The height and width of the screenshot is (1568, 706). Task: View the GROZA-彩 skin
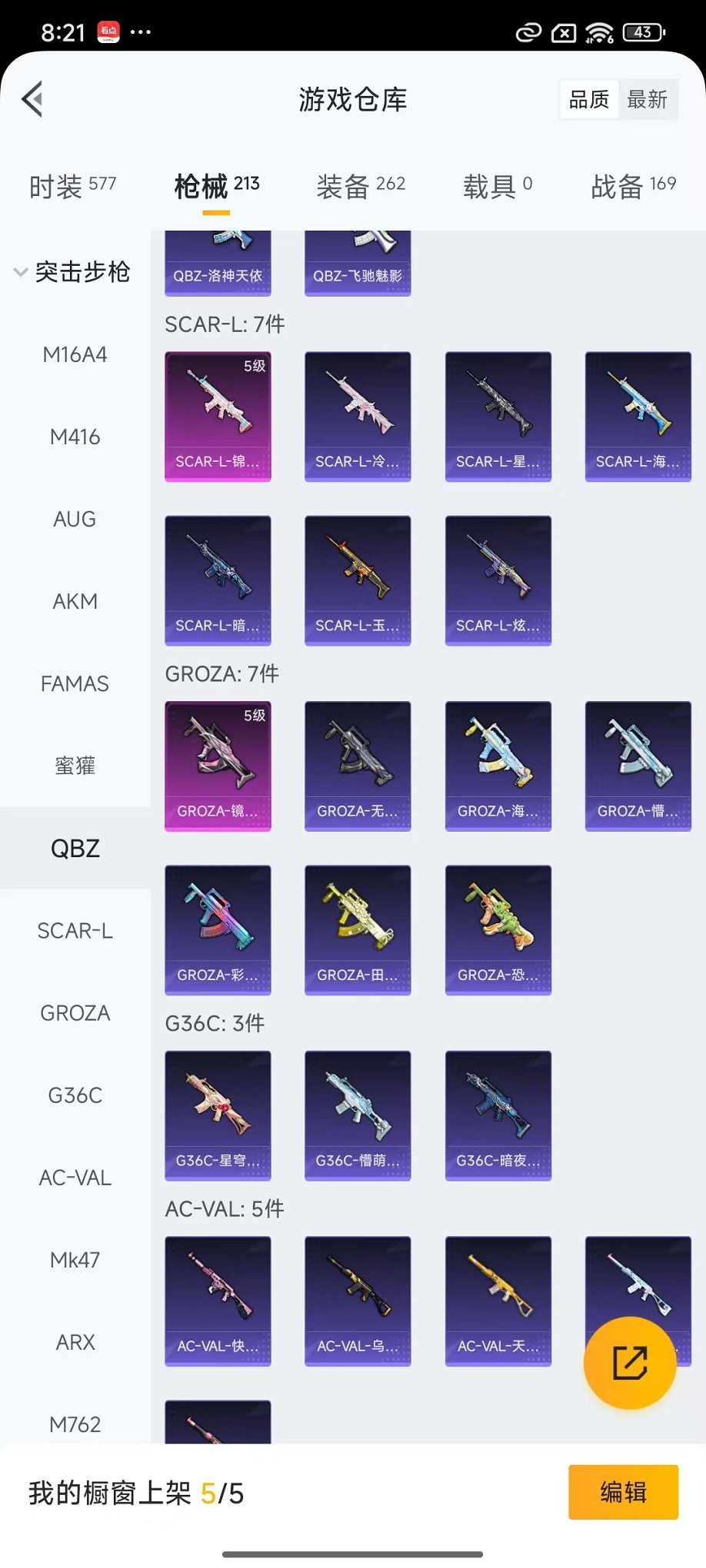click(x=218, y=930)
